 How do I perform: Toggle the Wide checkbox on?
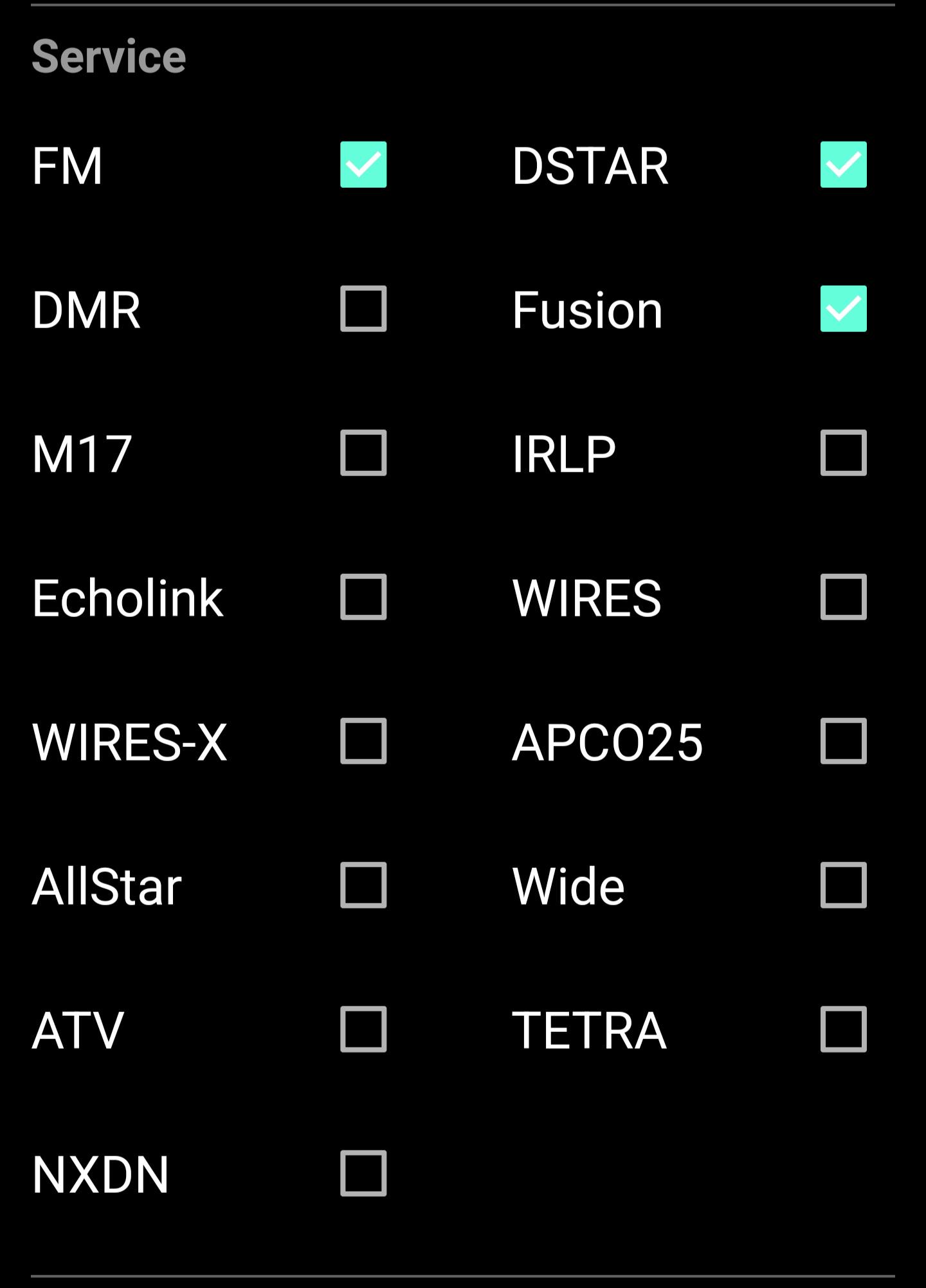pos(843,885)
